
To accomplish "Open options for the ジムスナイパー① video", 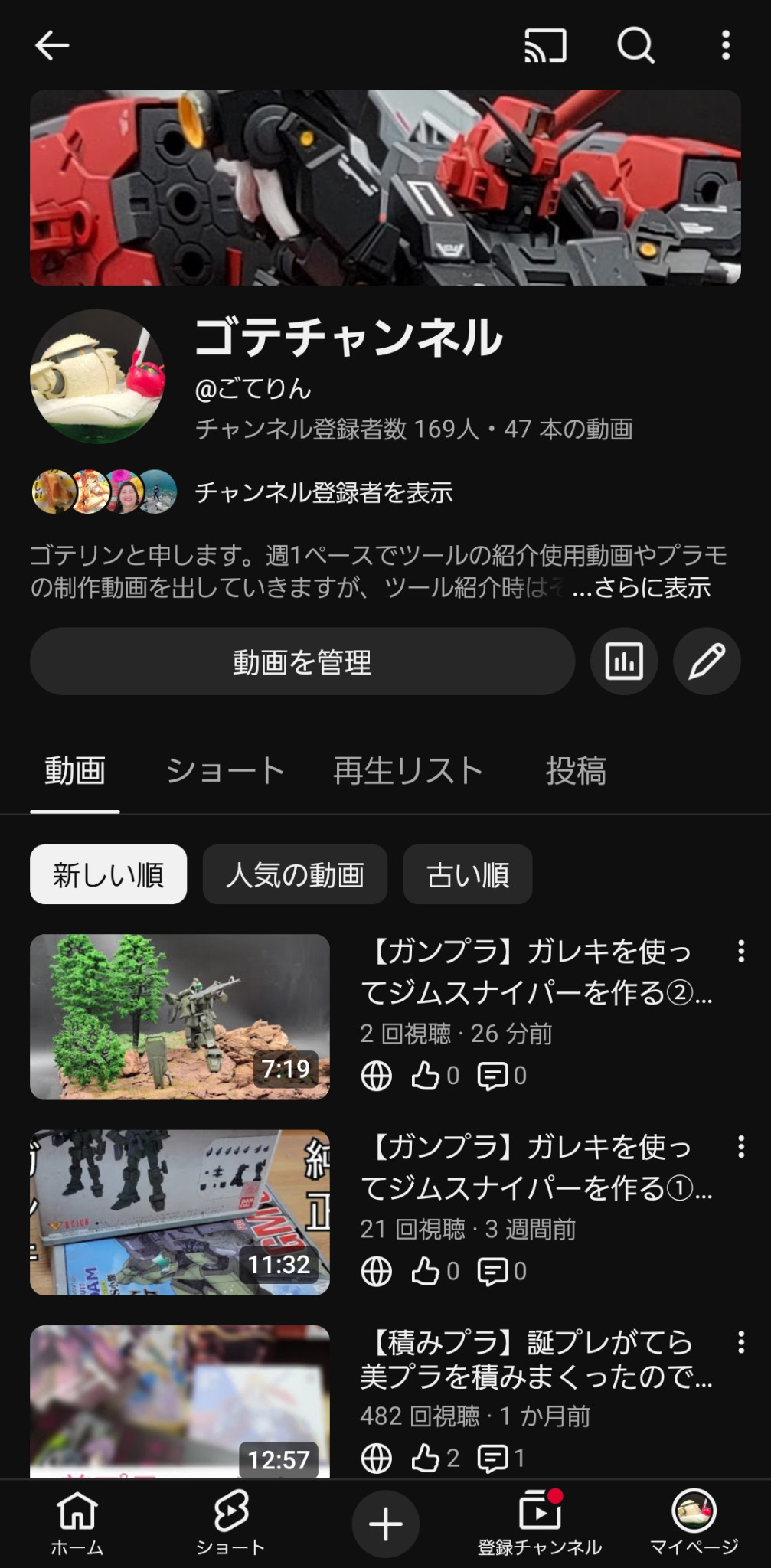I will [x=740, y=1147].
